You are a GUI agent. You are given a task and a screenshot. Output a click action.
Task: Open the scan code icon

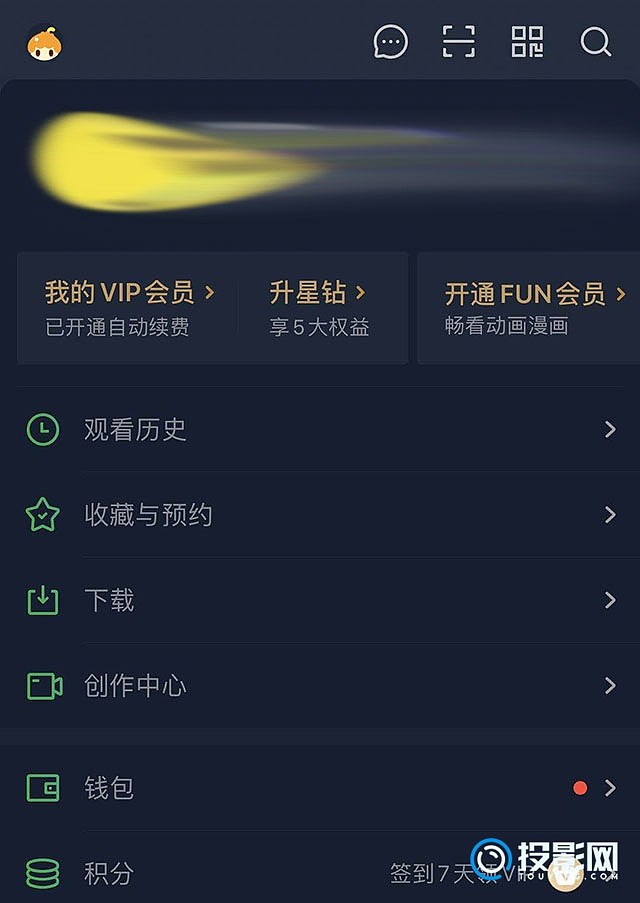459,42
